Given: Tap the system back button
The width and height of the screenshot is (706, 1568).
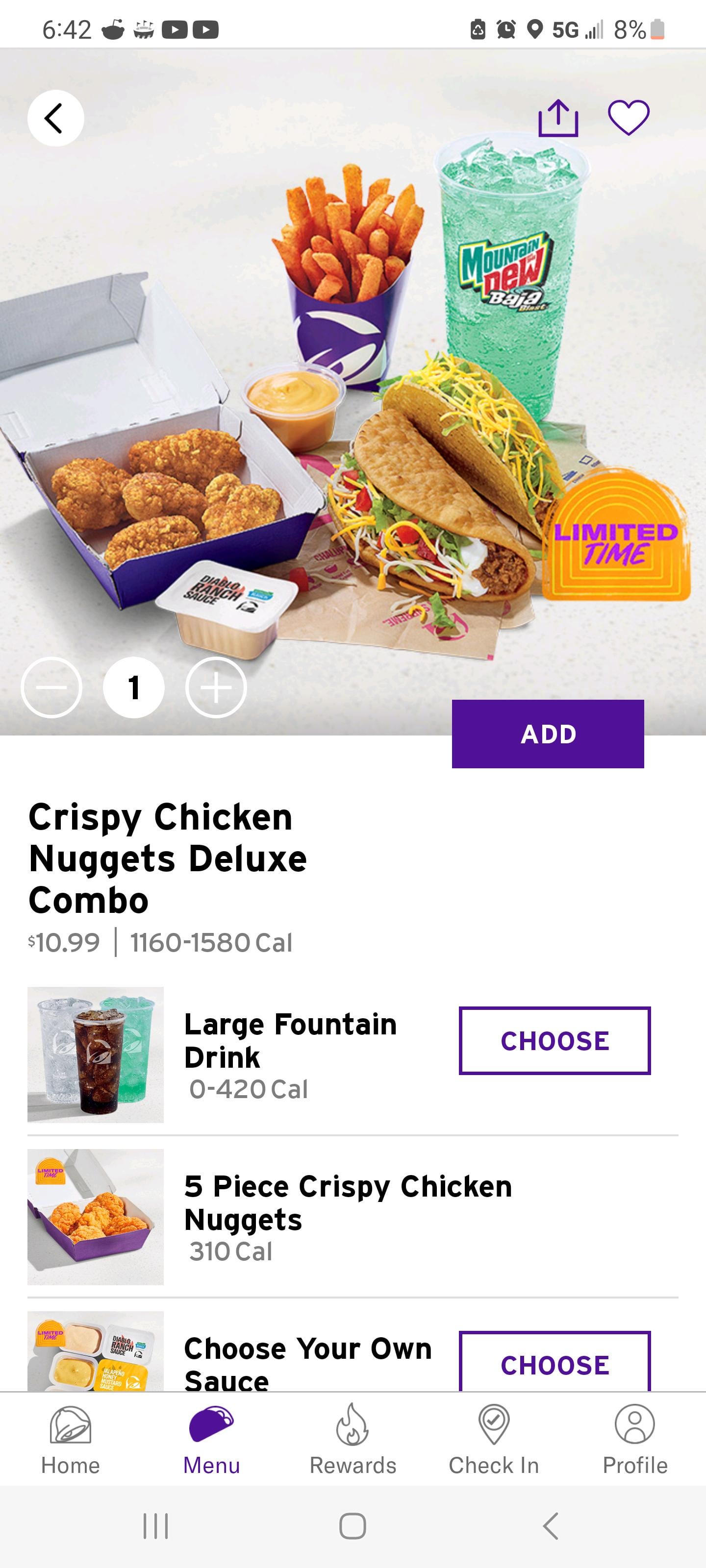Looking at the screenshot, I should (550, 1526).
